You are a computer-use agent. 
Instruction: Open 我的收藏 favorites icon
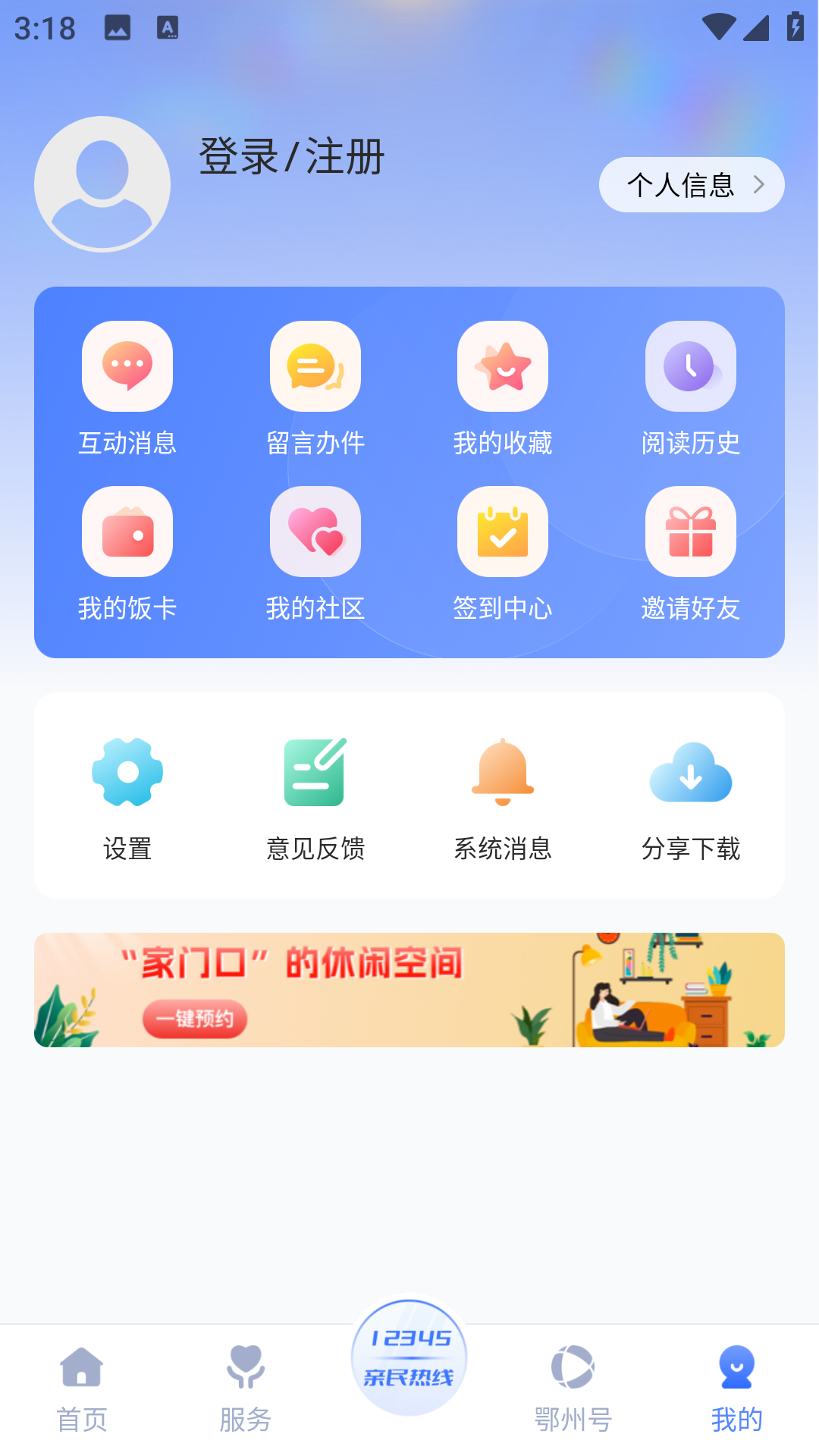pyautogui.click(x=502, y=366)
